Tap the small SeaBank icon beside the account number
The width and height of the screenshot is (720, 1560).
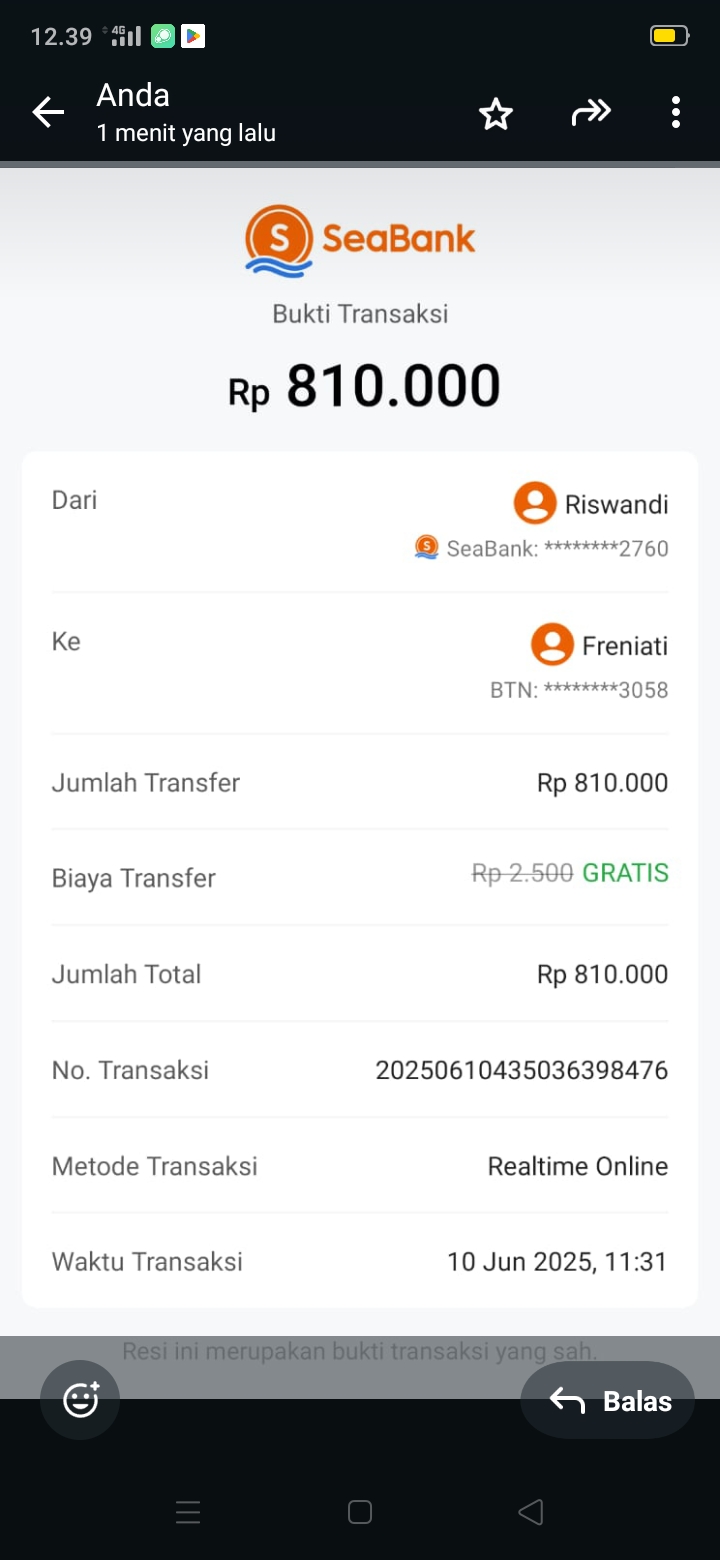pyautogui.click(x=426, y=547)
